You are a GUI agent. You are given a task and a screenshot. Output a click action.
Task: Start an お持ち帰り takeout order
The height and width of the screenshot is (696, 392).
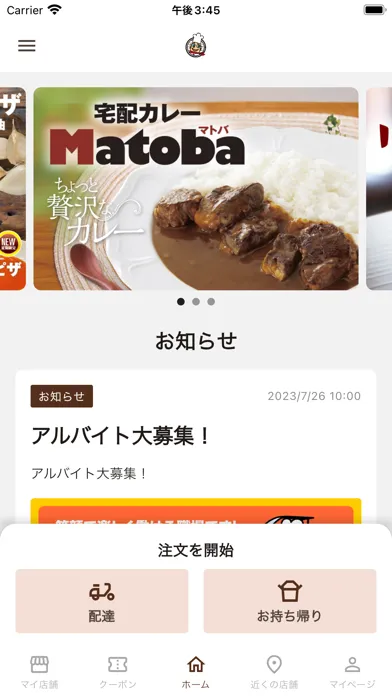point(290,601)
